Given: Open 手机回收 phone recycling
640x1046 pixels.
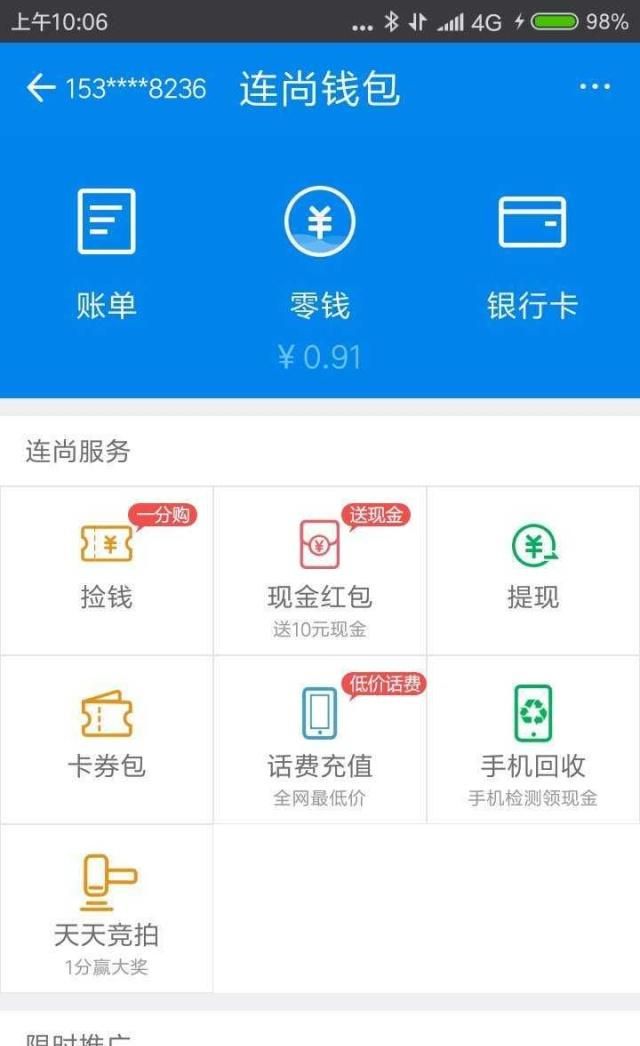Looking at the screenshot, I should (533, 738).
